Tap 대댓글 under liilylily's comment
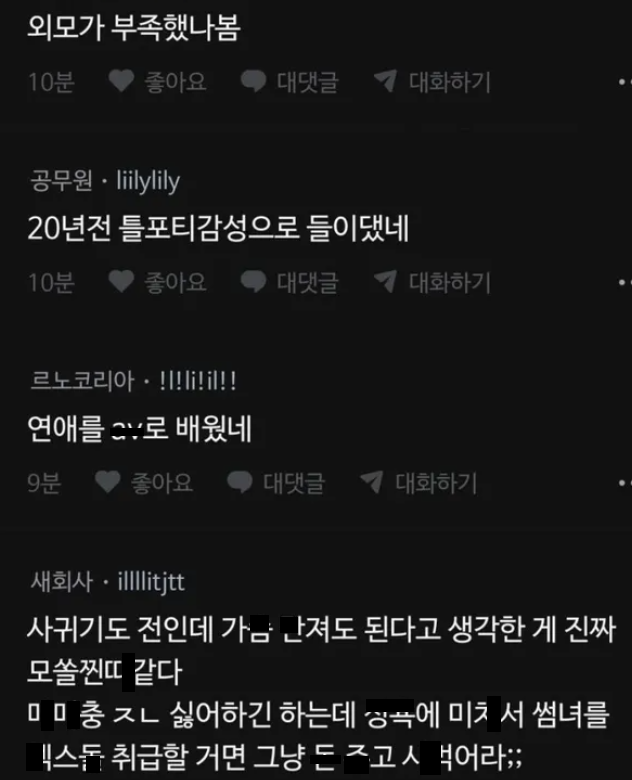This screenshot has width=632, height=780. pyautogui.click(x=292, y=283)
